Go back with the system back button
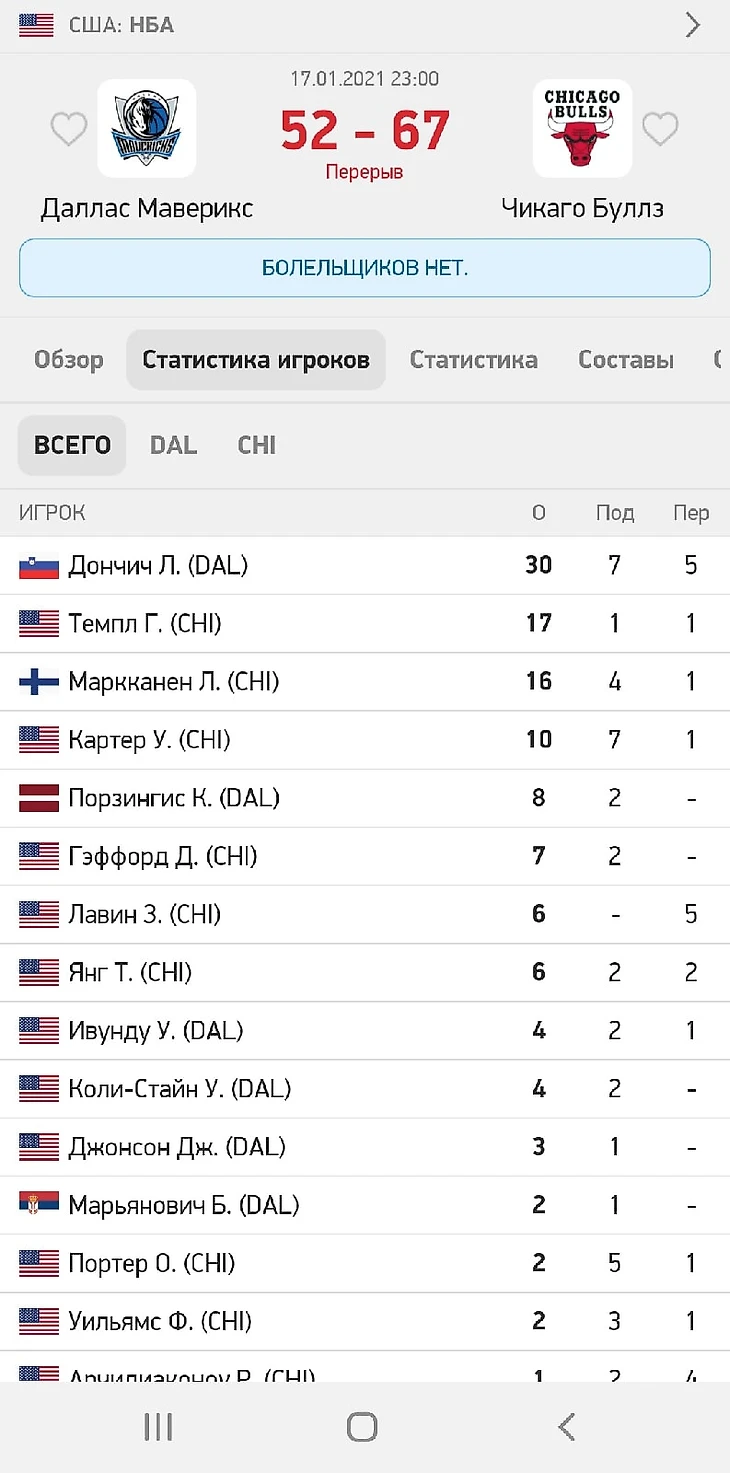The image size is (730, 1473). (x=566, y=1427)
